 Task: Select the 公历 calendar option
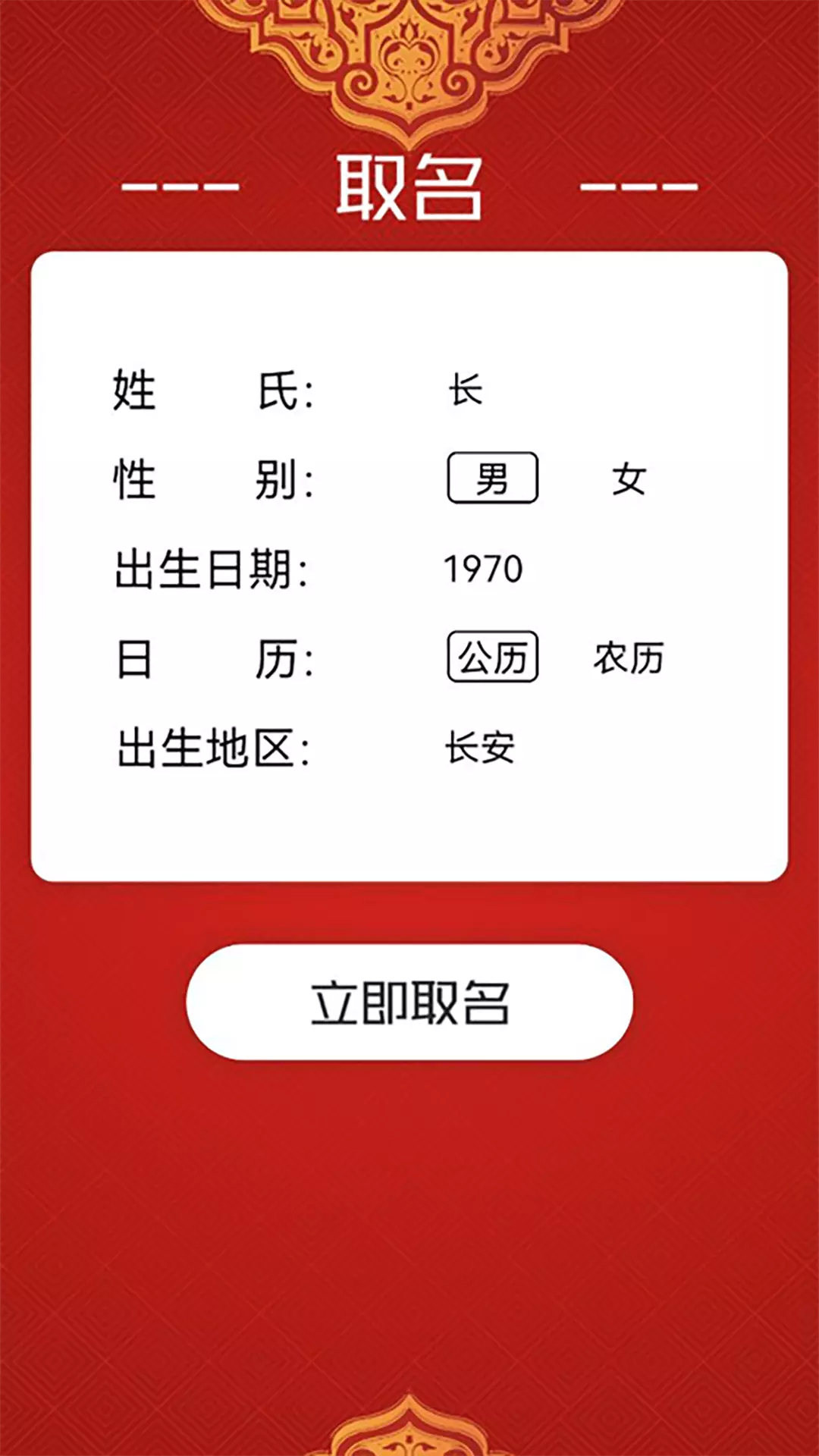[x=493, y=657]
